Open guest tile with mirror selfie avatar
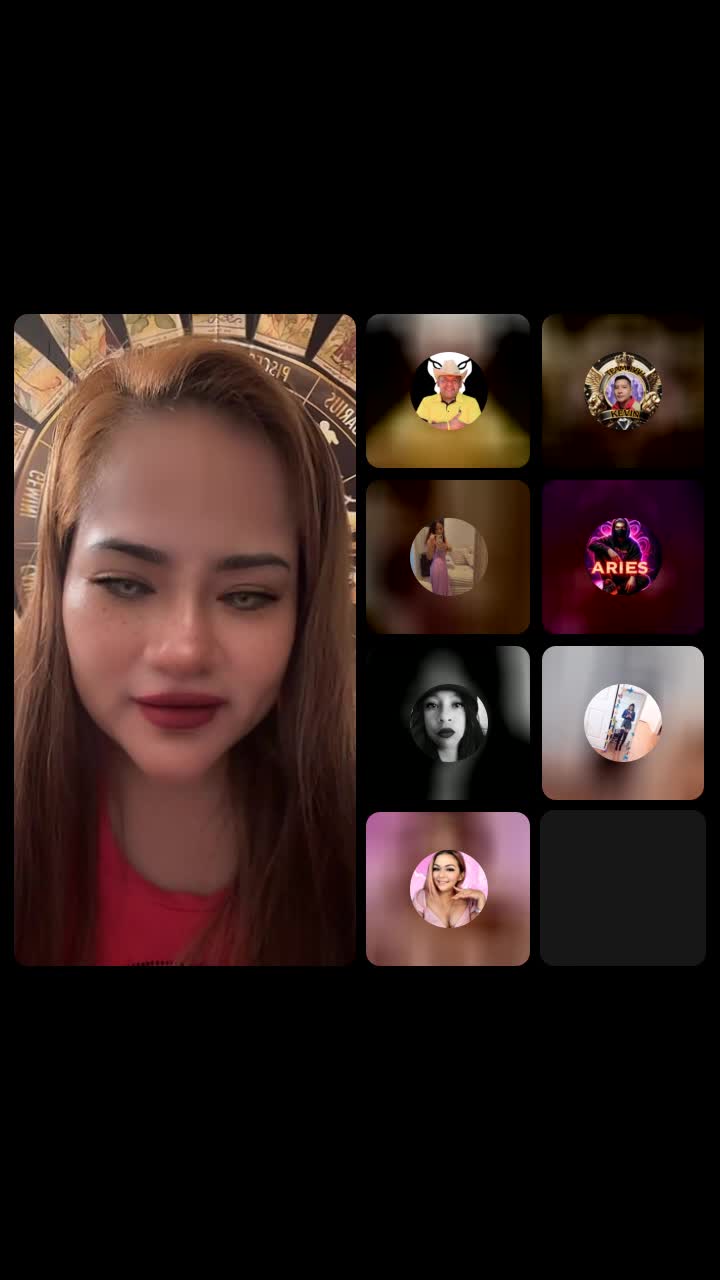The image size is (720, 1280). [x=623, y=723]
